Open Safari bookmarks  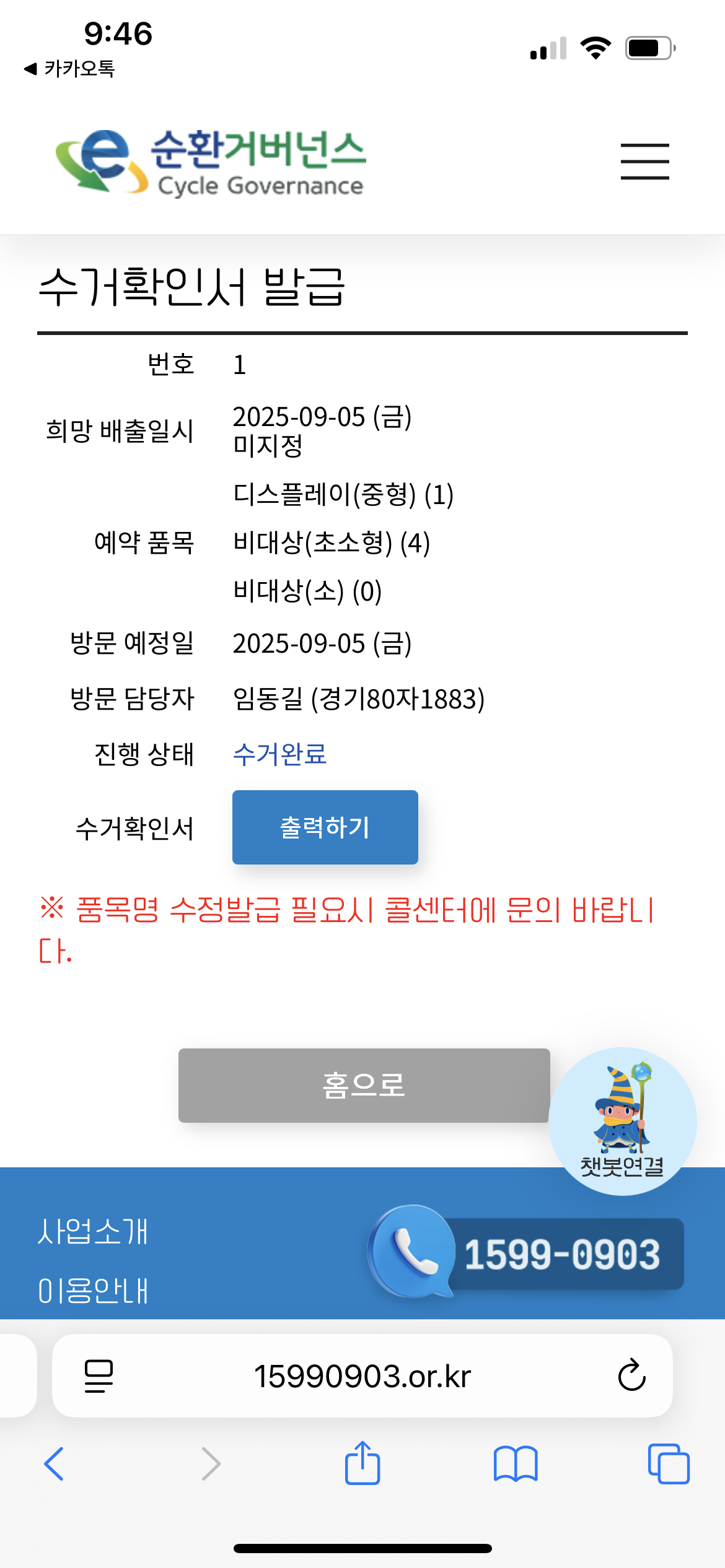click(516, 1464)
